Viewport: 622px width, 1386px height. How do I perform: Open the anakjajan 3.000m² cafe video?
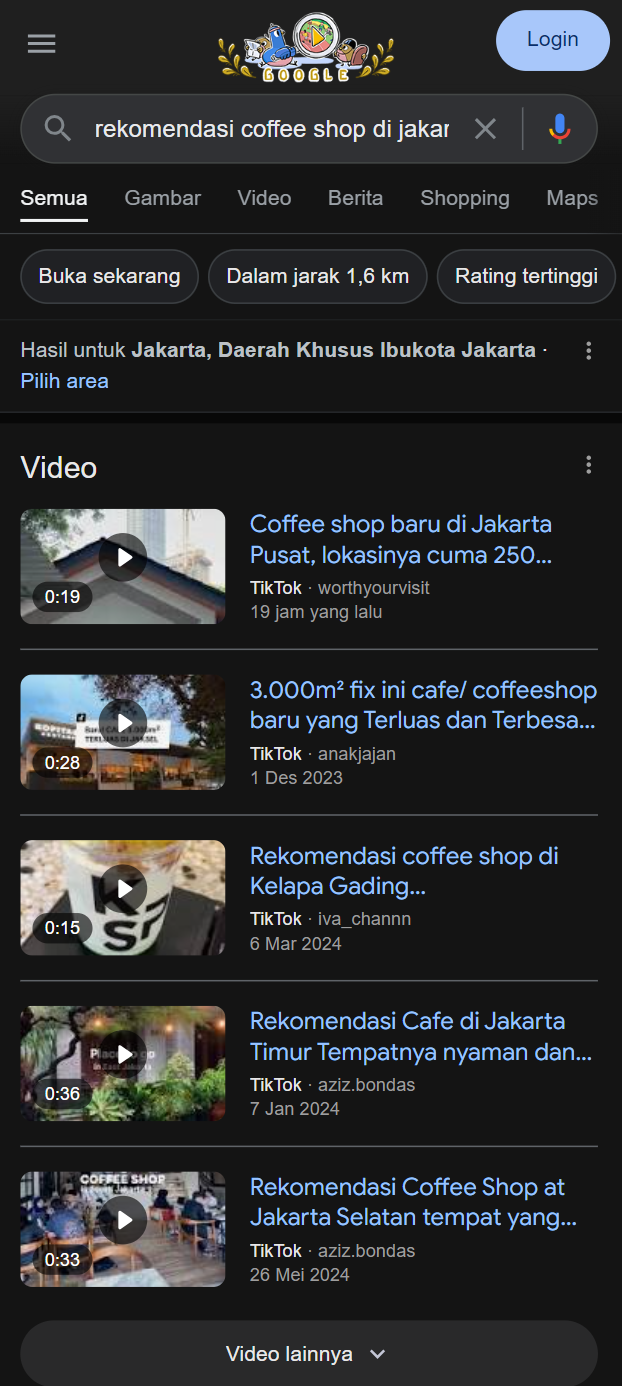422,704
